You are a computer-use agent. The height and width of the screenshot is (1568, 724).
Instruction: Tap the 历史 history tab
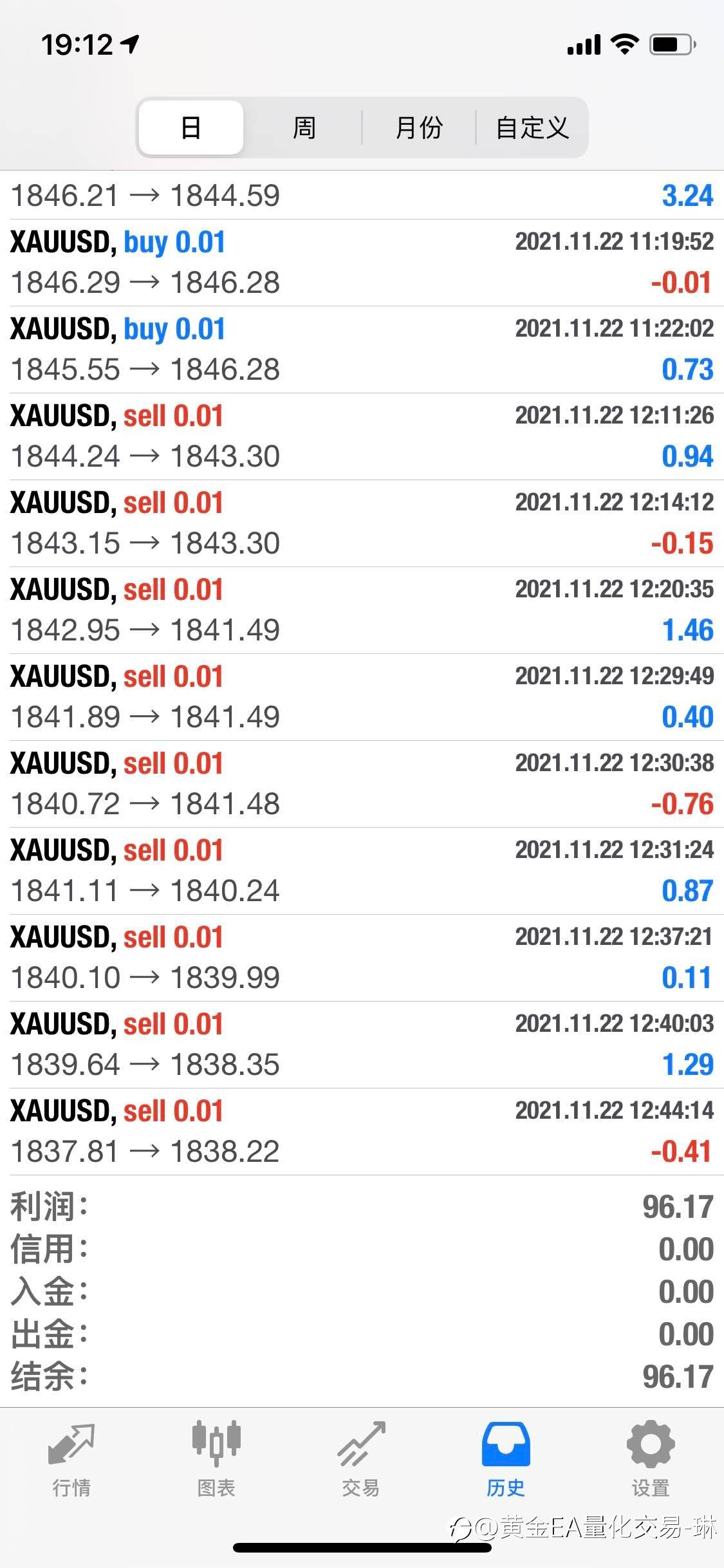[506, 1459]
